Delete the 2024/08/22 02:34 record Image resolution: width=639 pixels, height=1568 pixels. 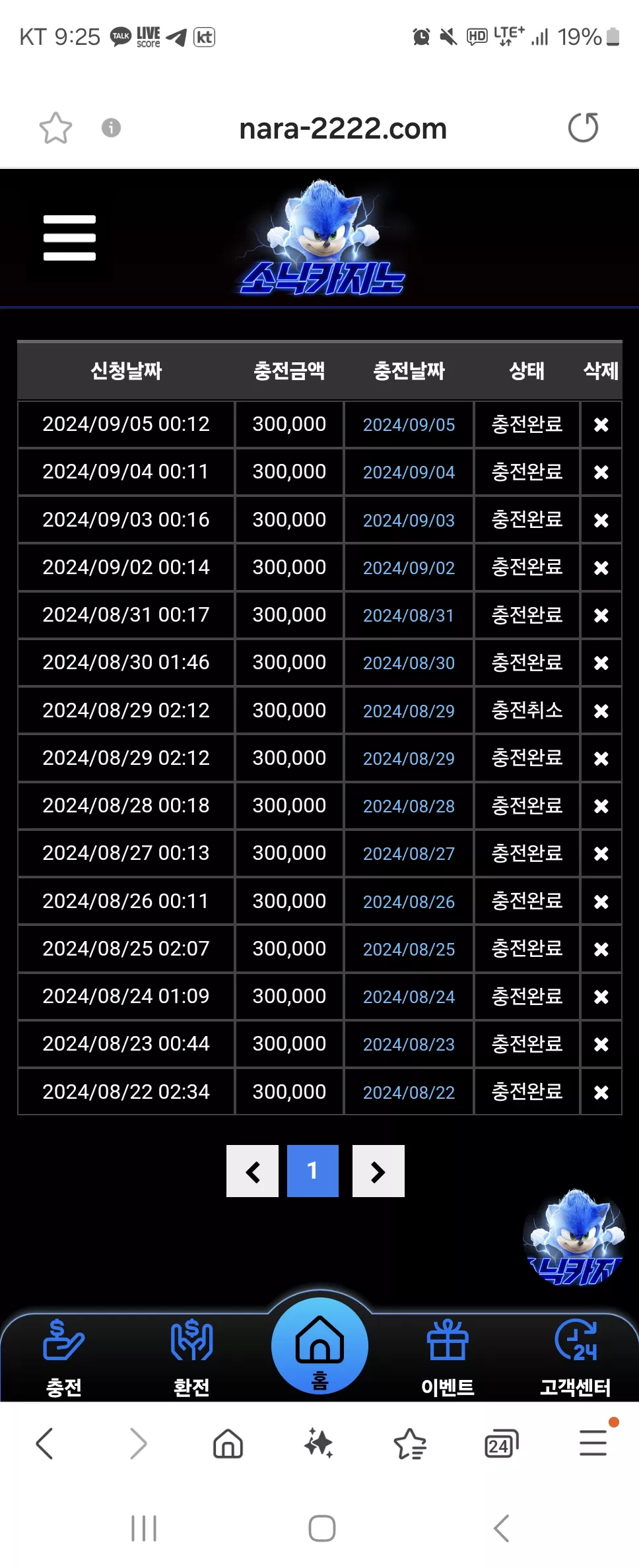(601, 1092)
